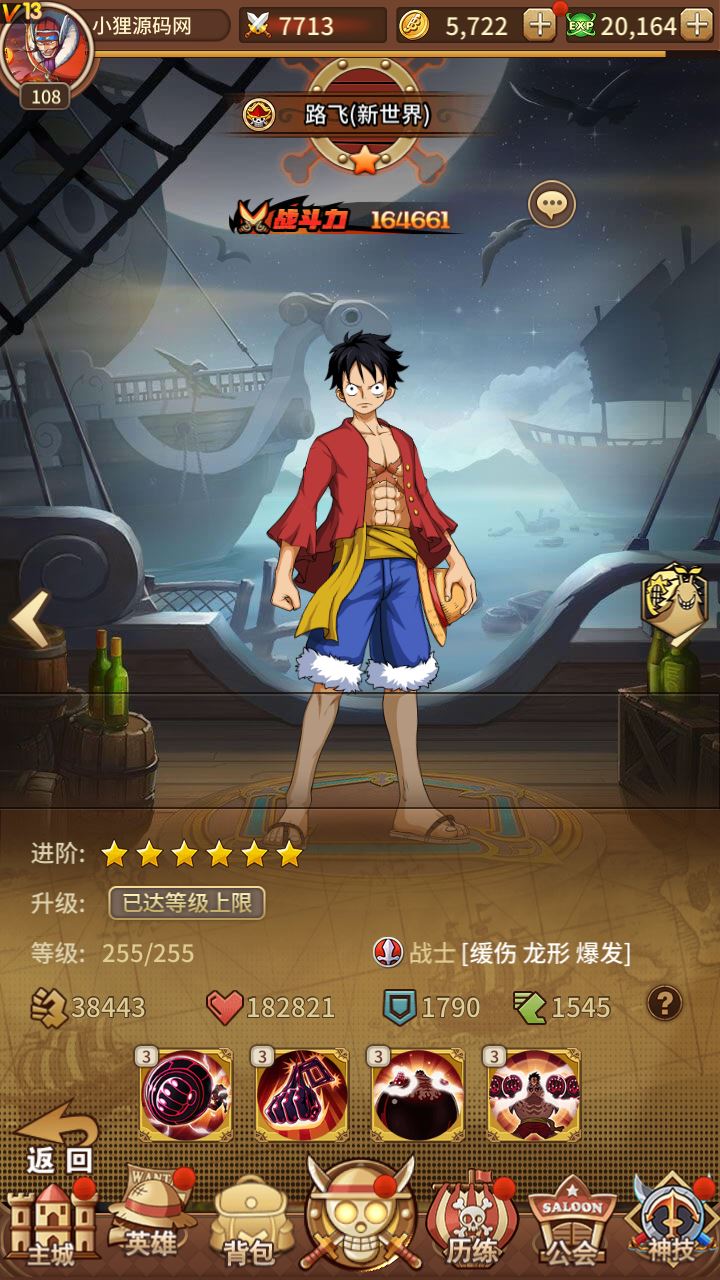Open the 背包 backpack tab
This screenshot has height=1280, width=720.
click(x=250, y=1225)
